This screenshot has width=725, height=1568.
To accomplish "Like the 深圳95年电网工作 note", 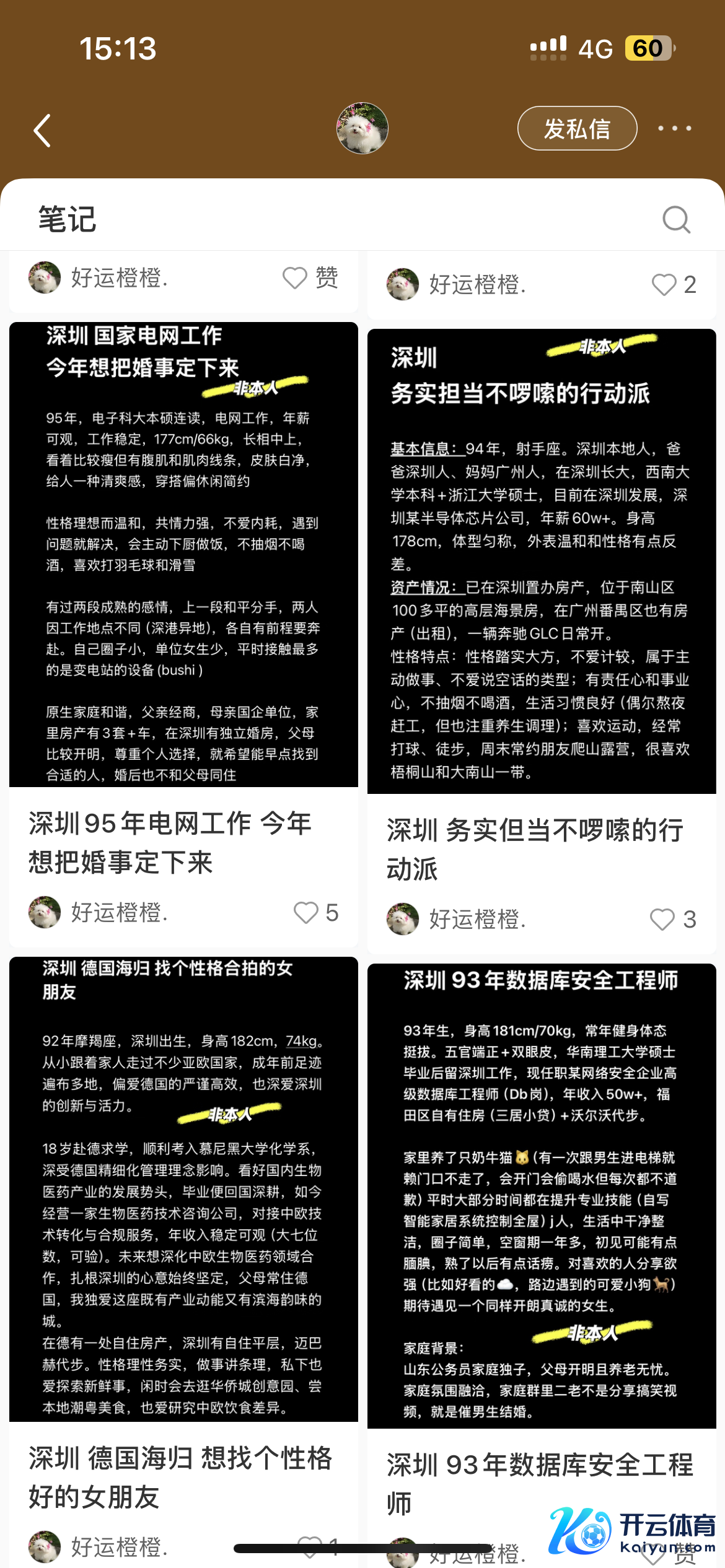I will pyautogui.click(x=306, y=913).
